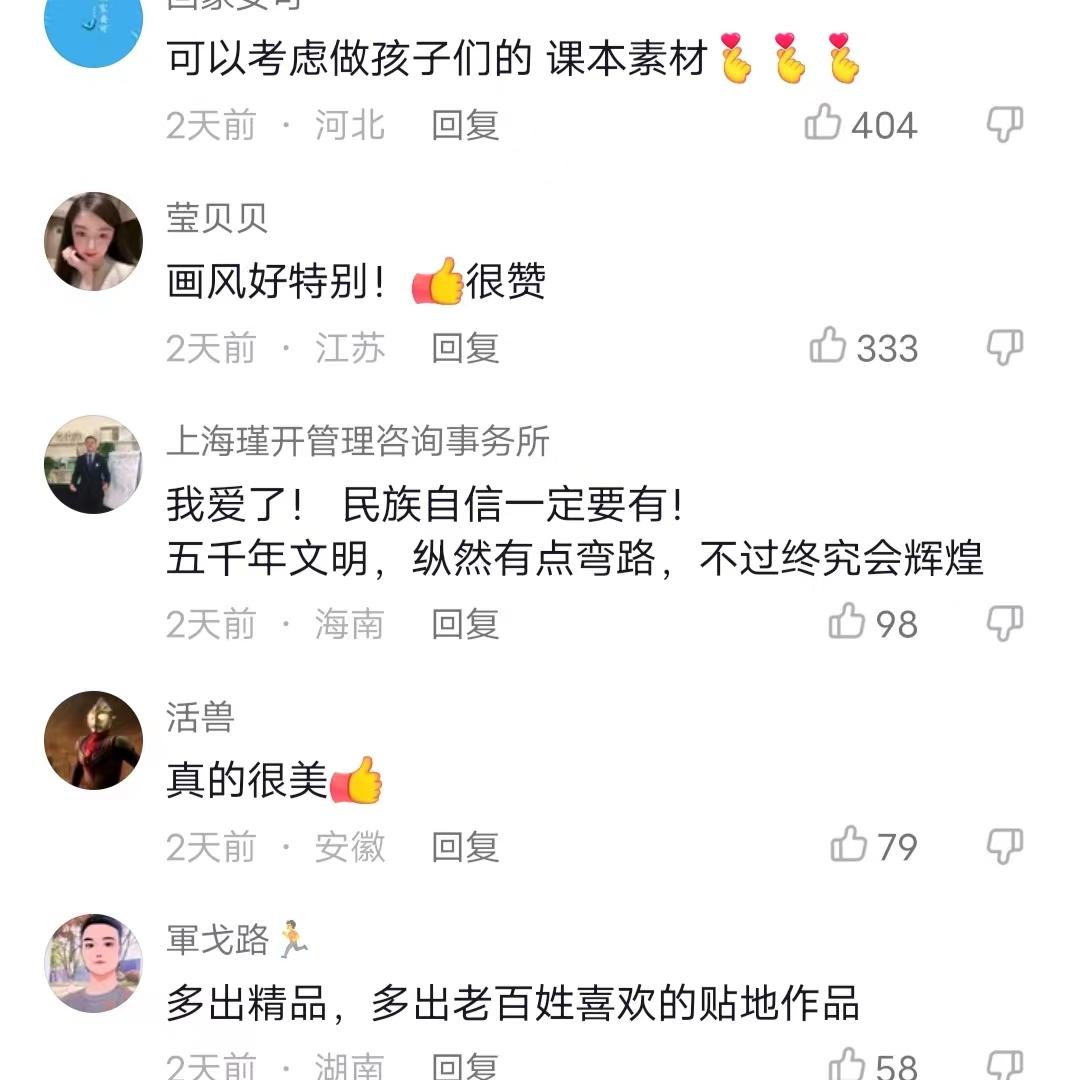The width and height of the screenshot is (1080, 1080).
Task: Dislike 上海瑾开管理咨询事务所's comment
Action: tap(1004, 623)
